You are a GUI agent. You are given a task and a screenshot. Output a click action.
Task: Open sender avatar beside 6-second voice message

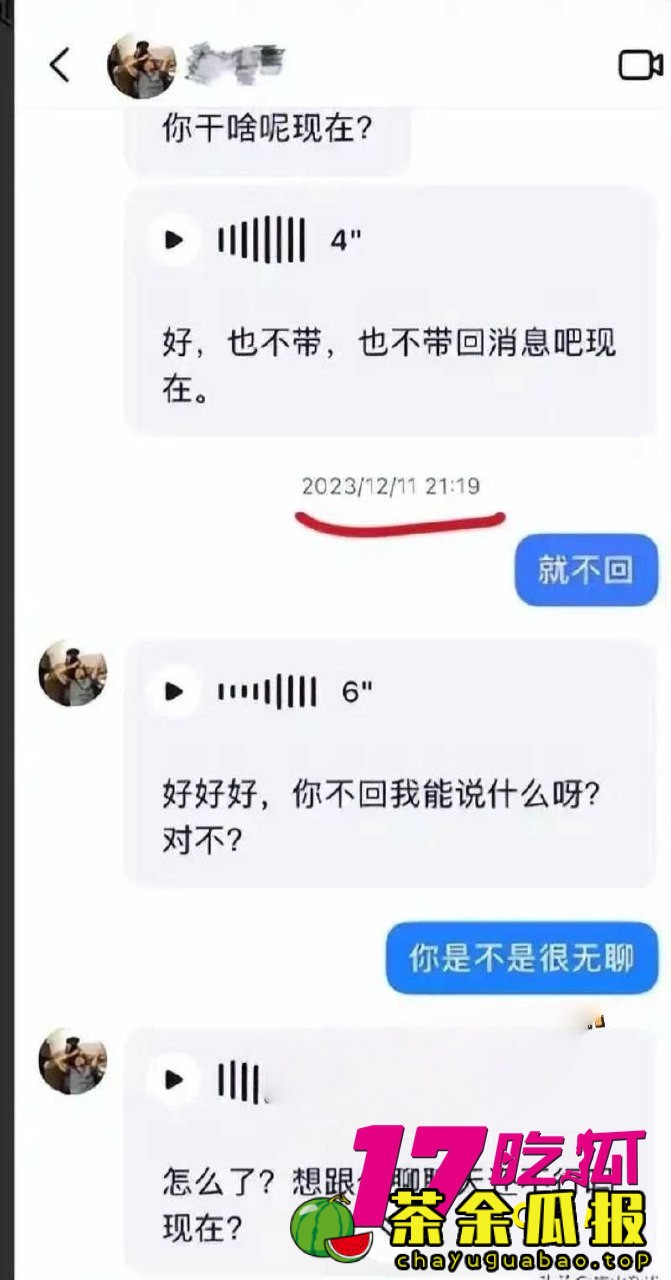(72, 673)
